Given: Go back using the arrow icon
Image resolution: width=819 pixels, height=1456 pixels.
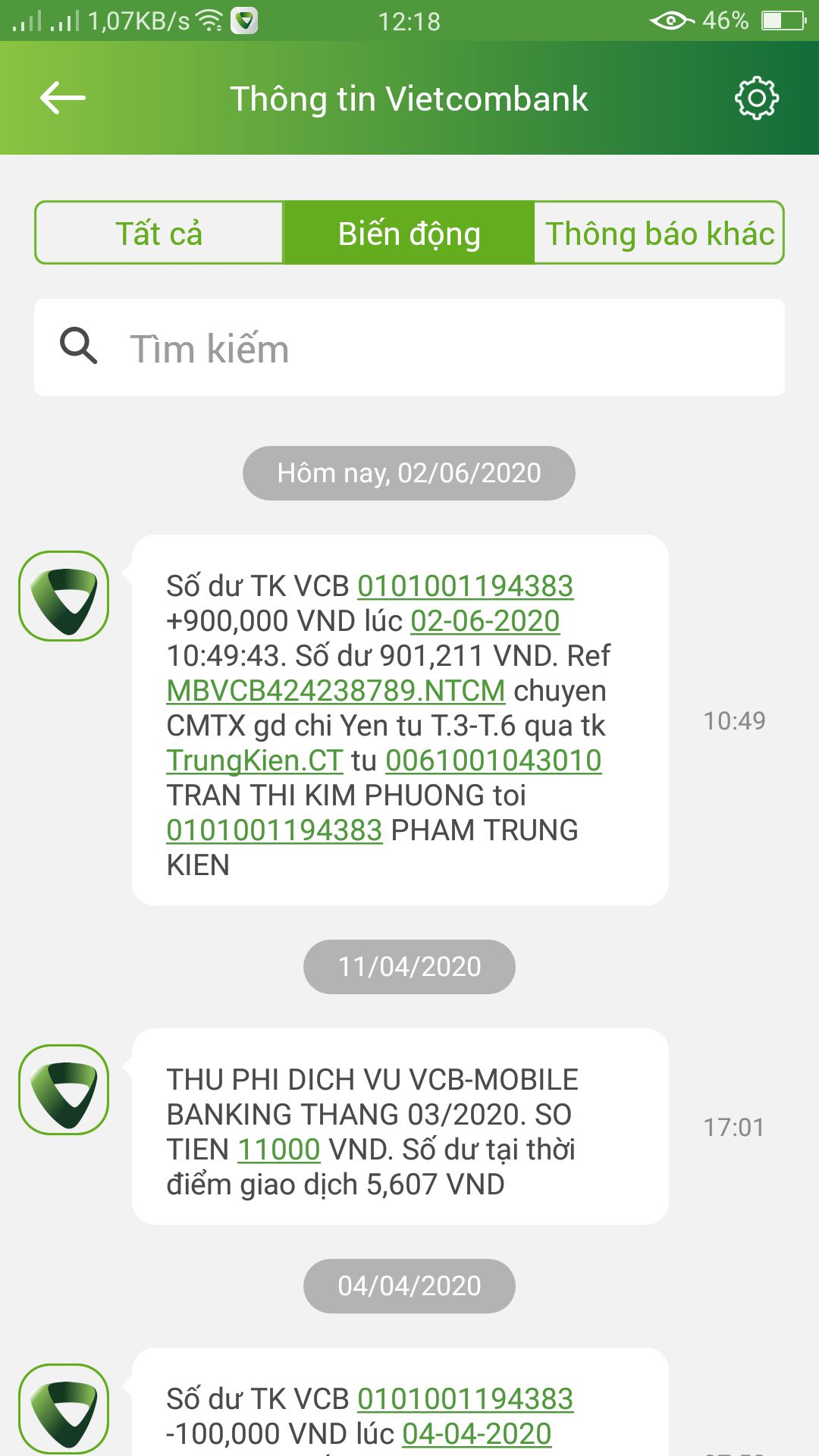Looking at the screenshot, I should 62,98.
